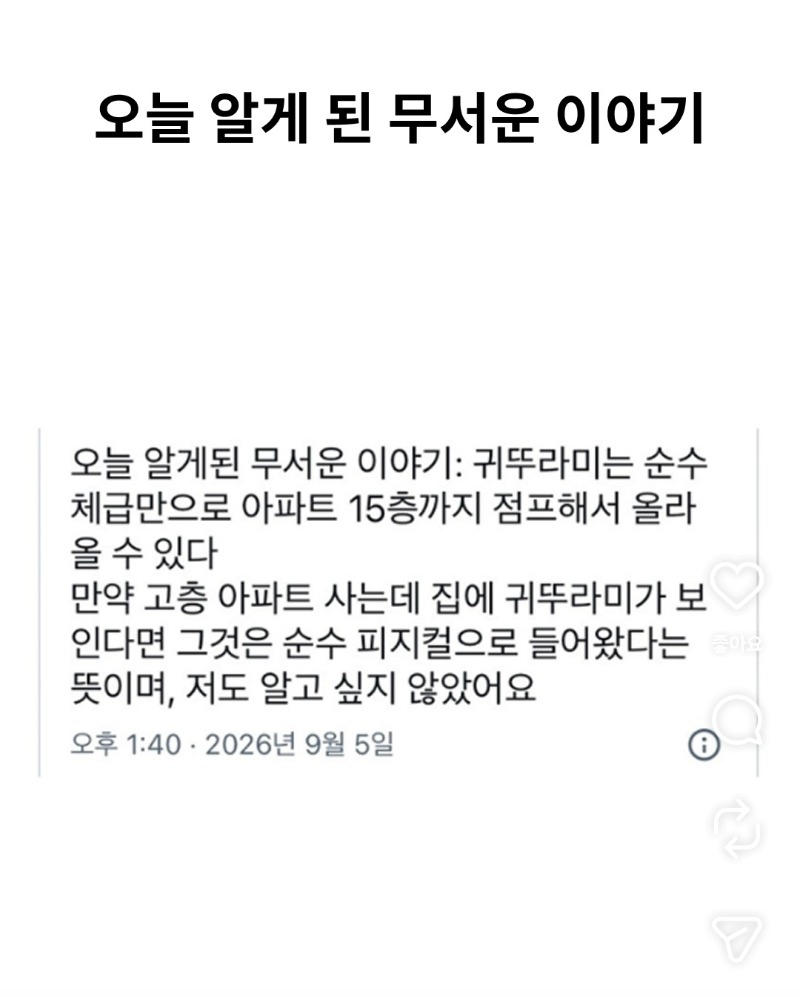This screenshot has height=997, width=800.
Task: Open the comments speech bubble
Action: point(736,720)
